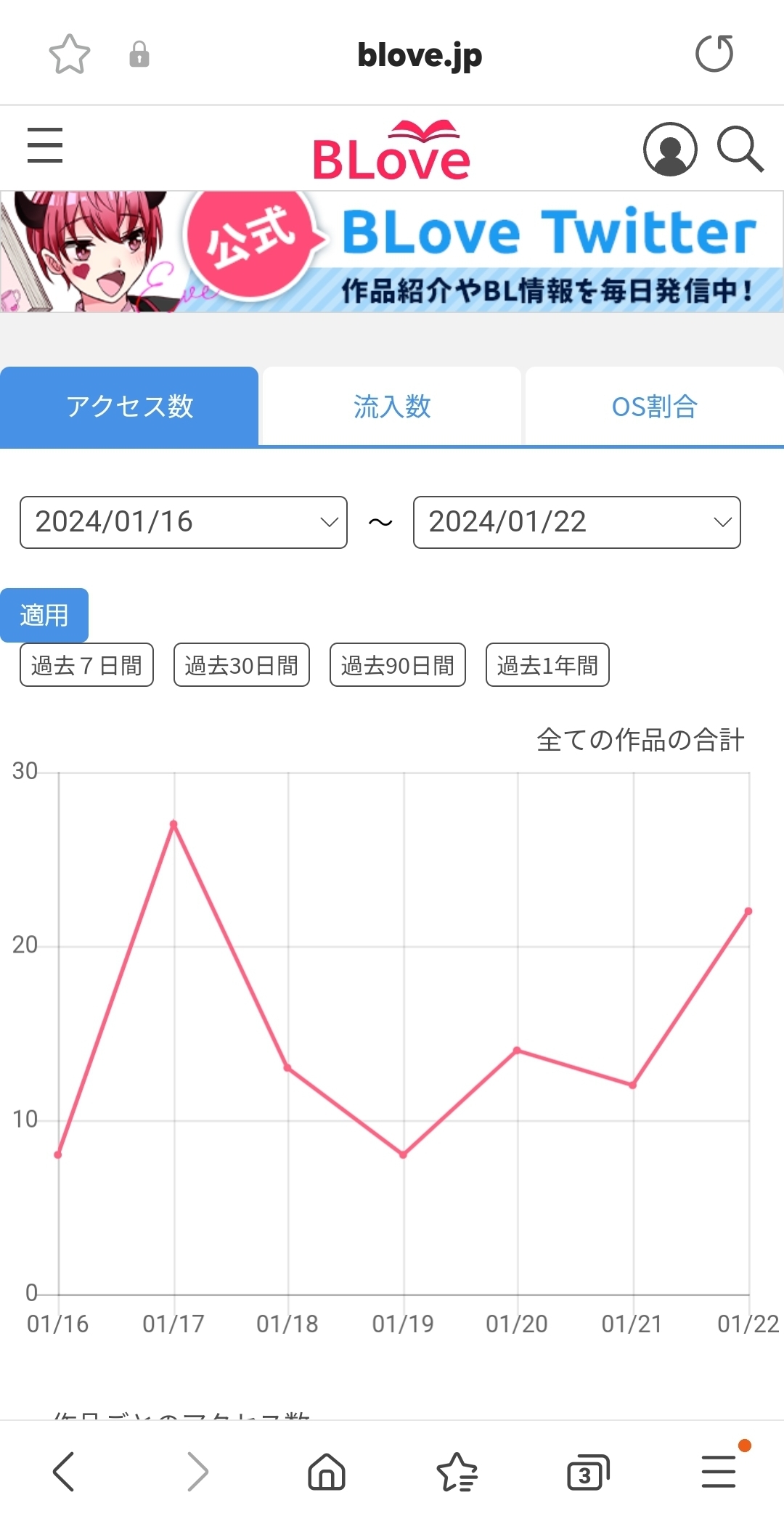Image resolution: width=784 pixels, height=1524 pixels.
Task: Tap the 適用 apply button
Action: point(44,615)
